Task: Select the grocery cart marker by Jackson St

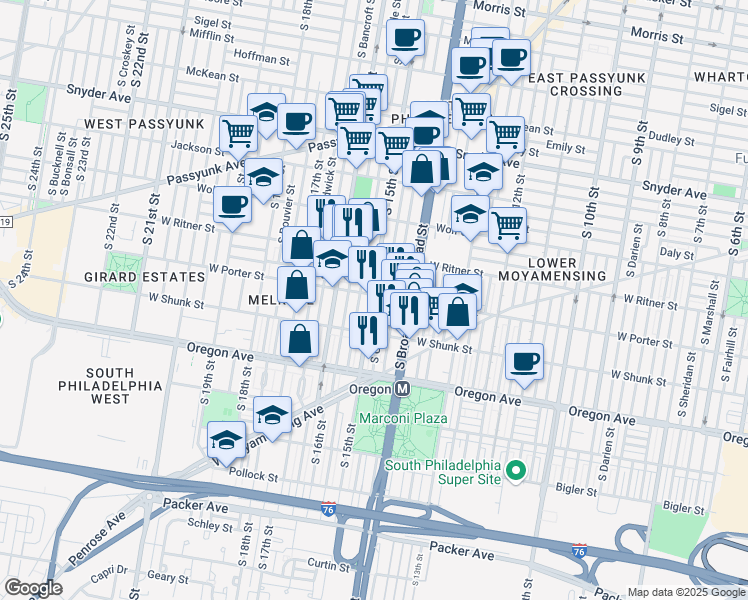Action: click(x=239, y=137)
